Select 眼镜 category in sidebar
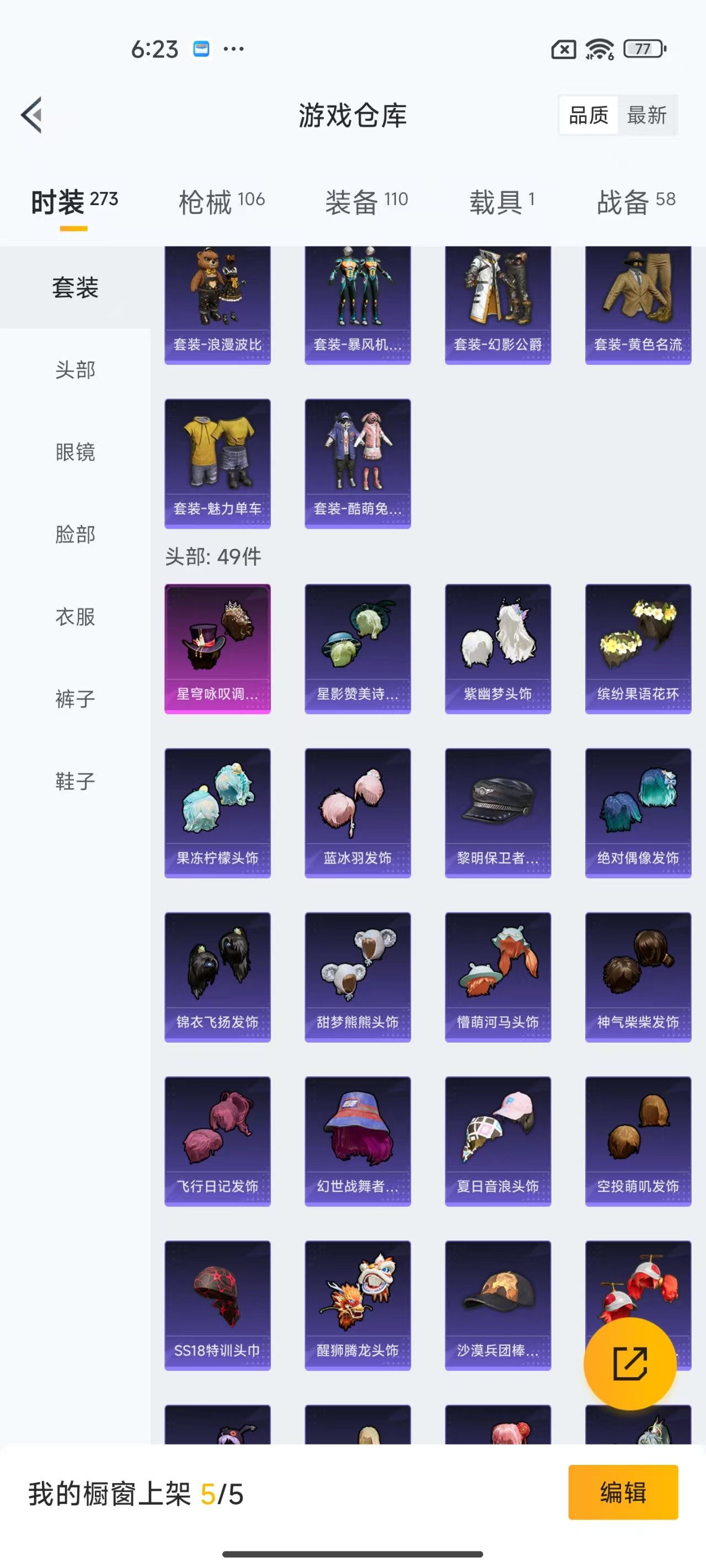Image resolution: width=706 pixels, height=1568 pixels. point(75,452)
